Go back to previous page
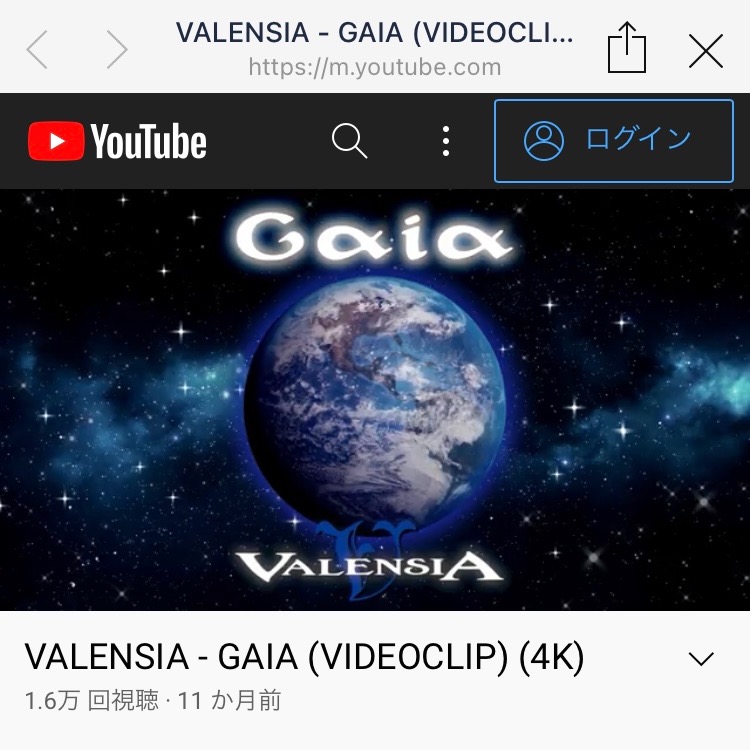Image resolution: width=750 pixels, height=750 pixels. 38,50
